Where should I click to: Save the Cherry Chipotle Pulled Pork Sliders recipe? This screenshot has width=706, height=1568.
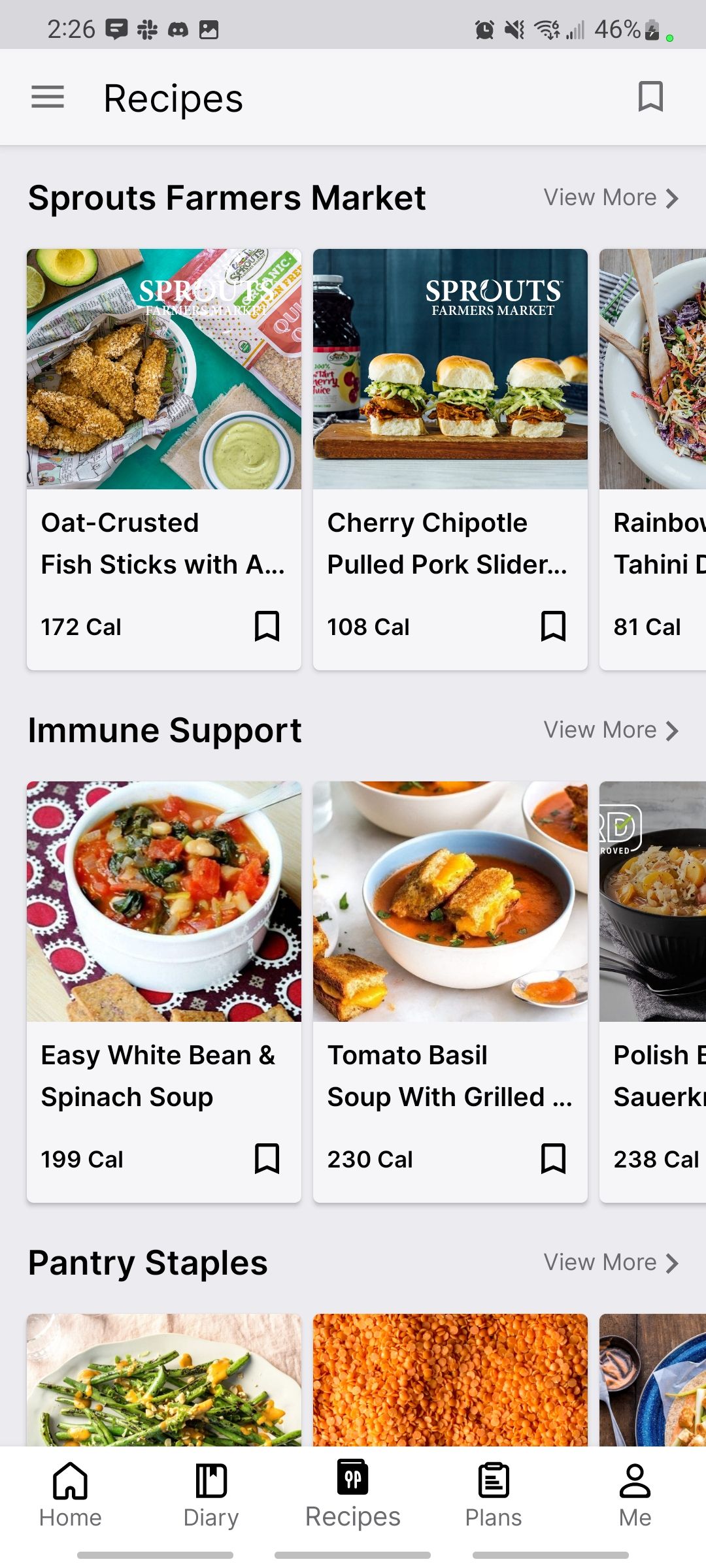[x=553, y=627]
